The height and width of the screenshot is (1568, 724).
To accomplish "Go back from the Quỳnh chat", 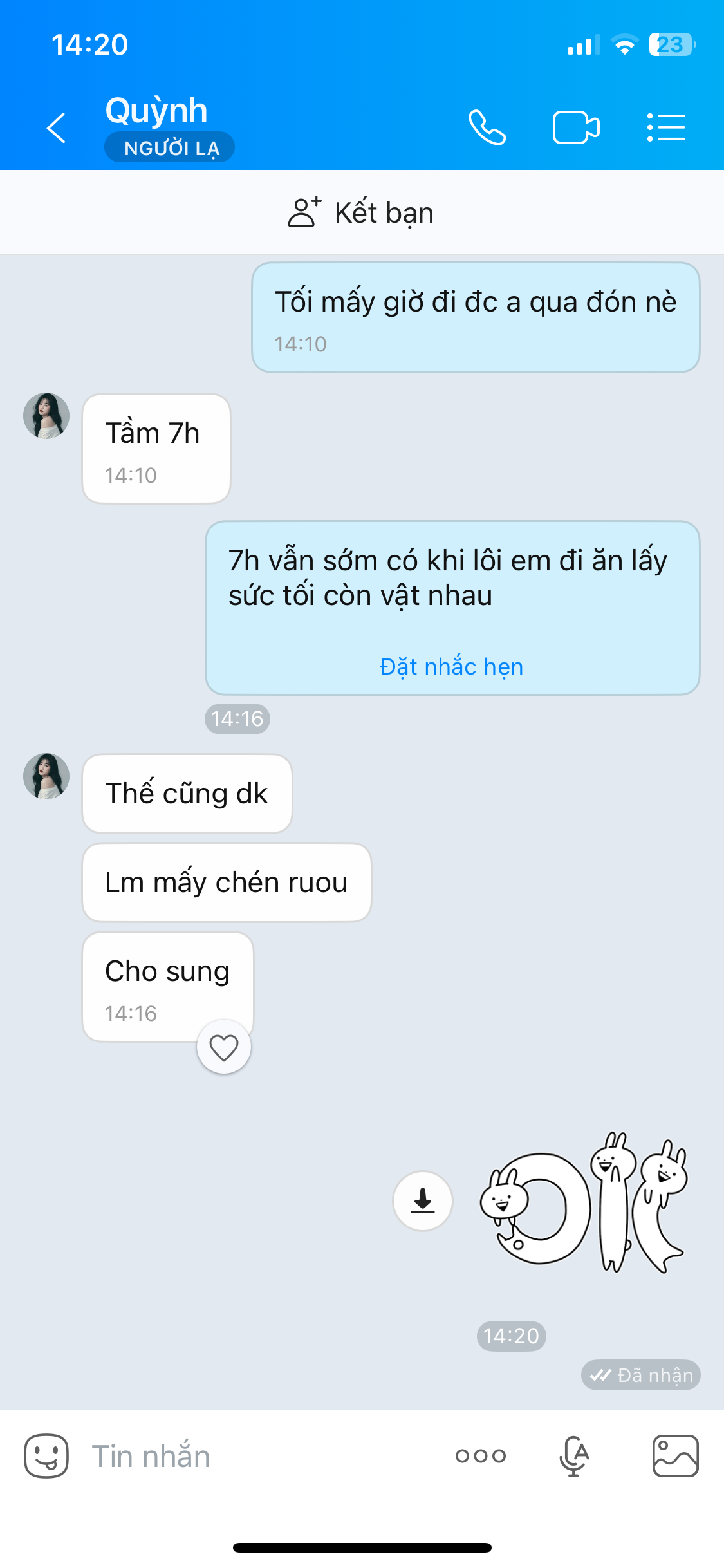I will (57, 127).
